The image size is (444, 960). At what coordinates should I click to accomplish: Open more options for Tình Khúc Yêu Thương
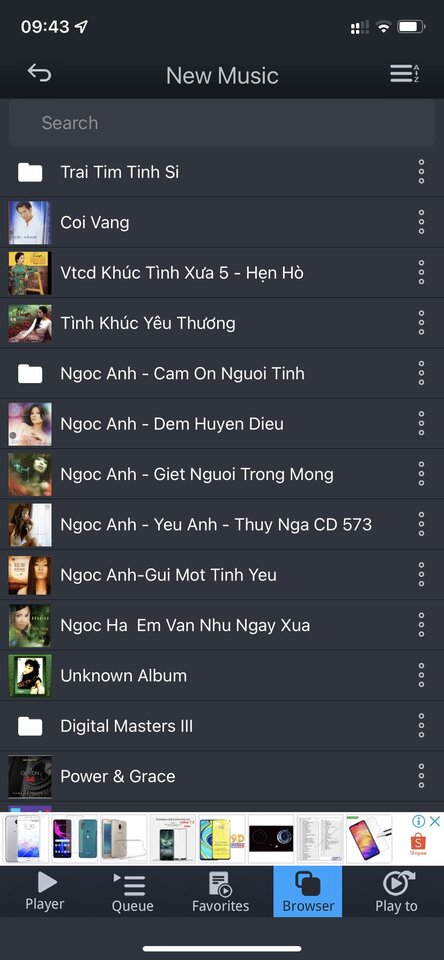click(421, 323)
